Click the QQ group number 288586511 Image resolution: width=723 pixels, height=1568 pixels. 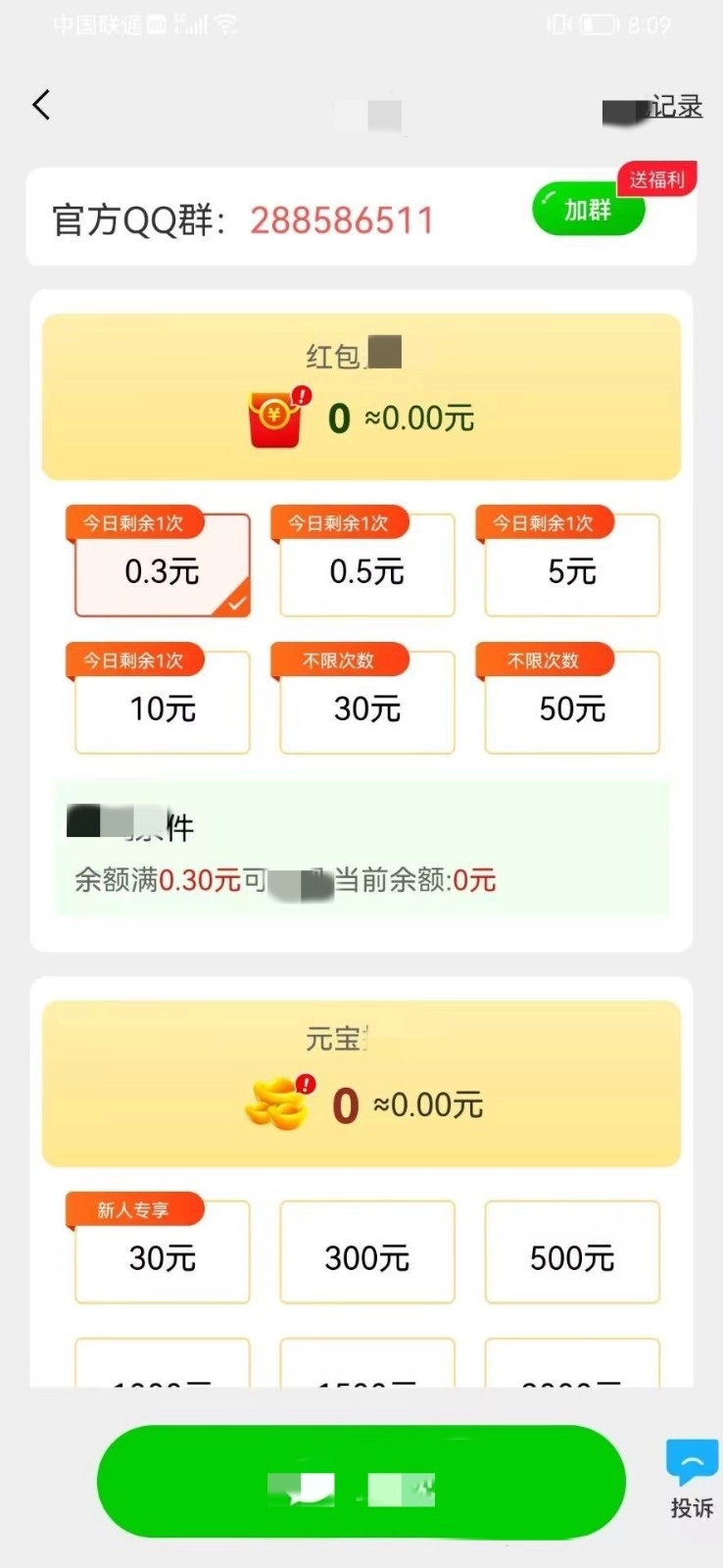coord(342,220)
